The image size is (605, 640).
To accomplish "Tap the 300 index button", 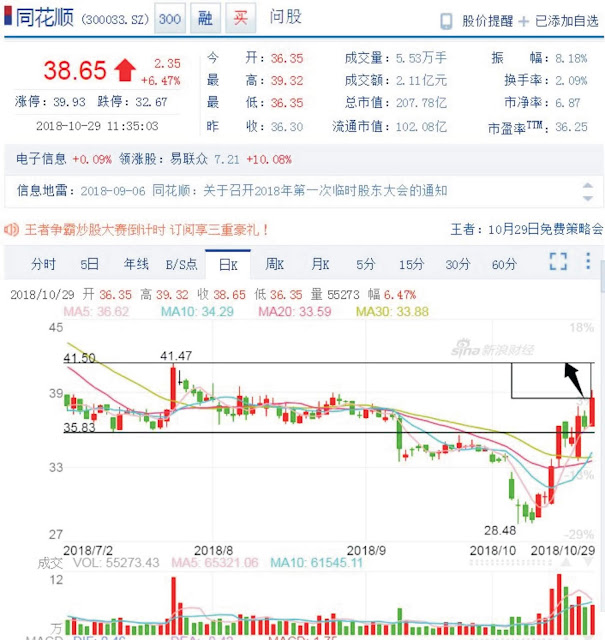I will point(170,19).
